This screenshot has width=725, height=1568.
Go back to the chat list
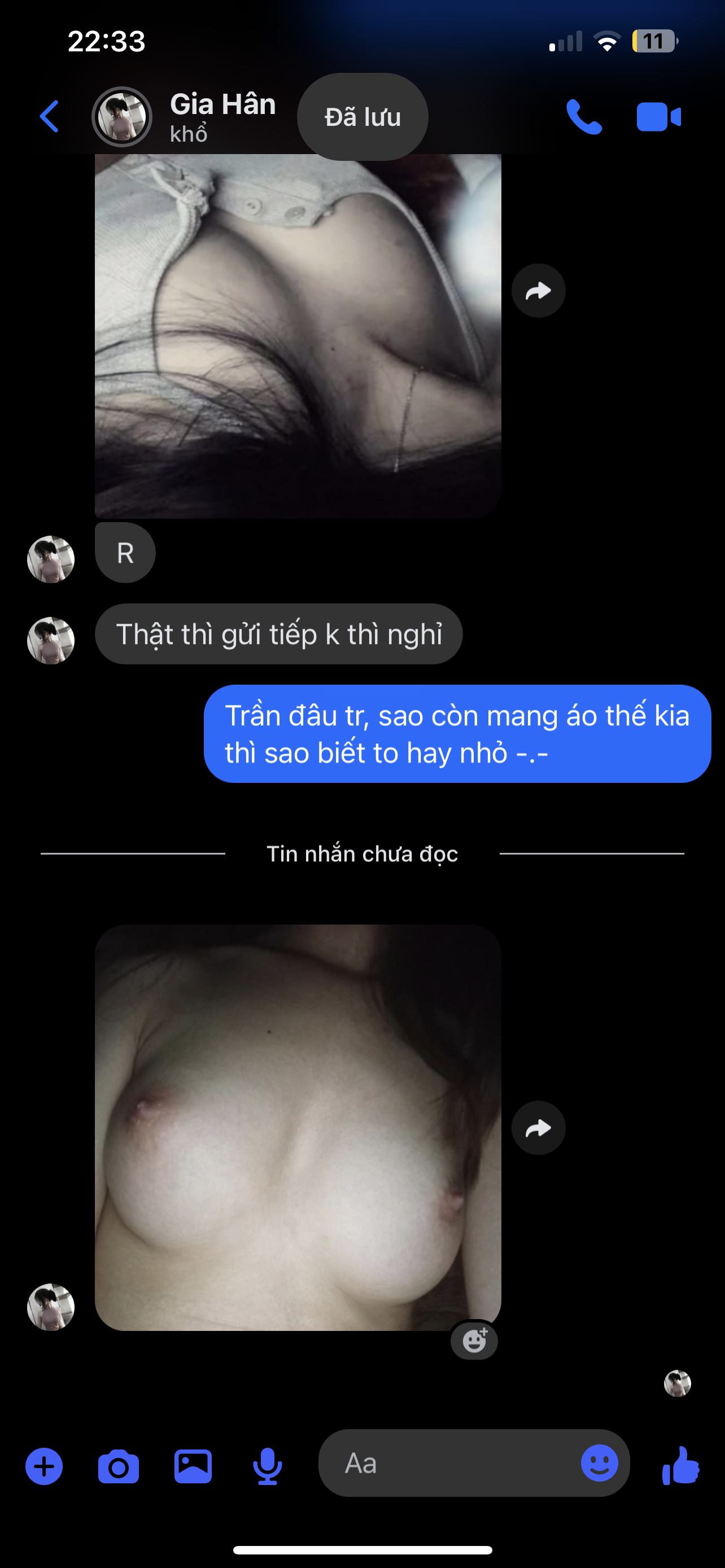(x=49, y=116)
